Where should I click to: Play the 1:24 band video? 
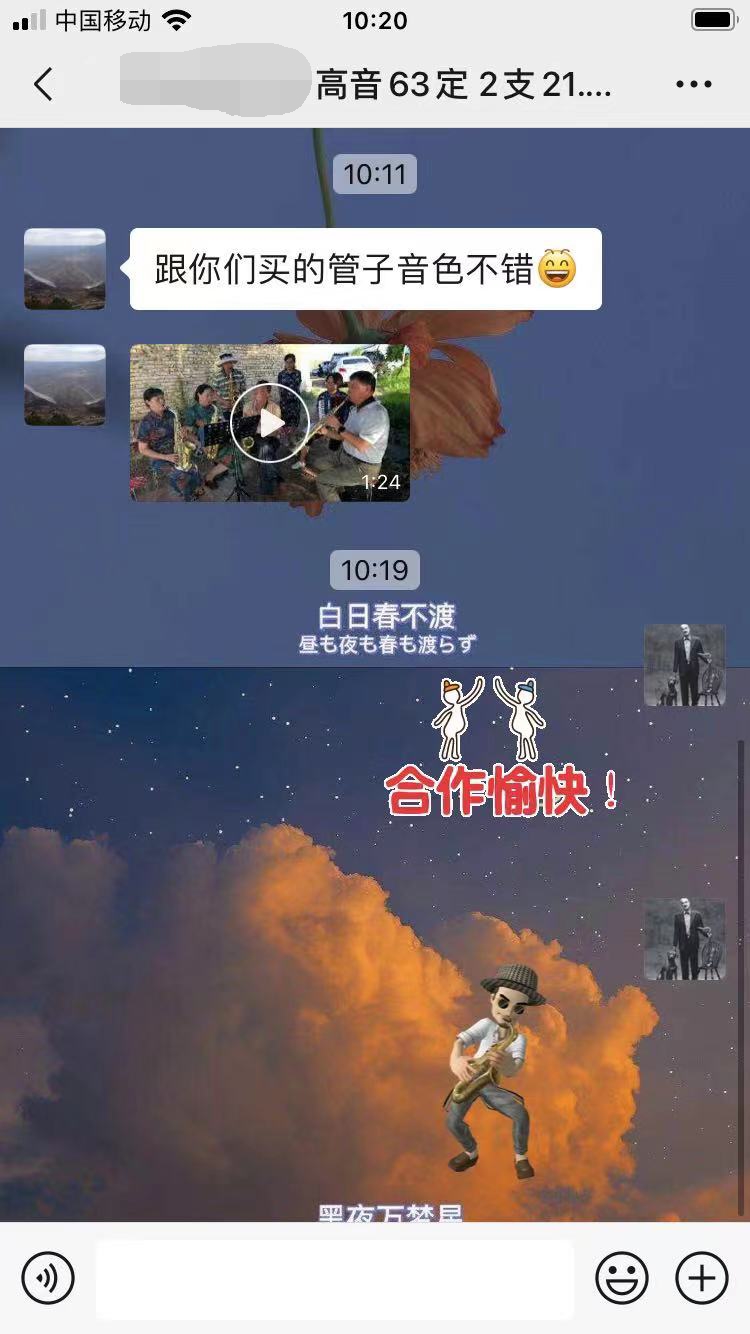[270, 423]
